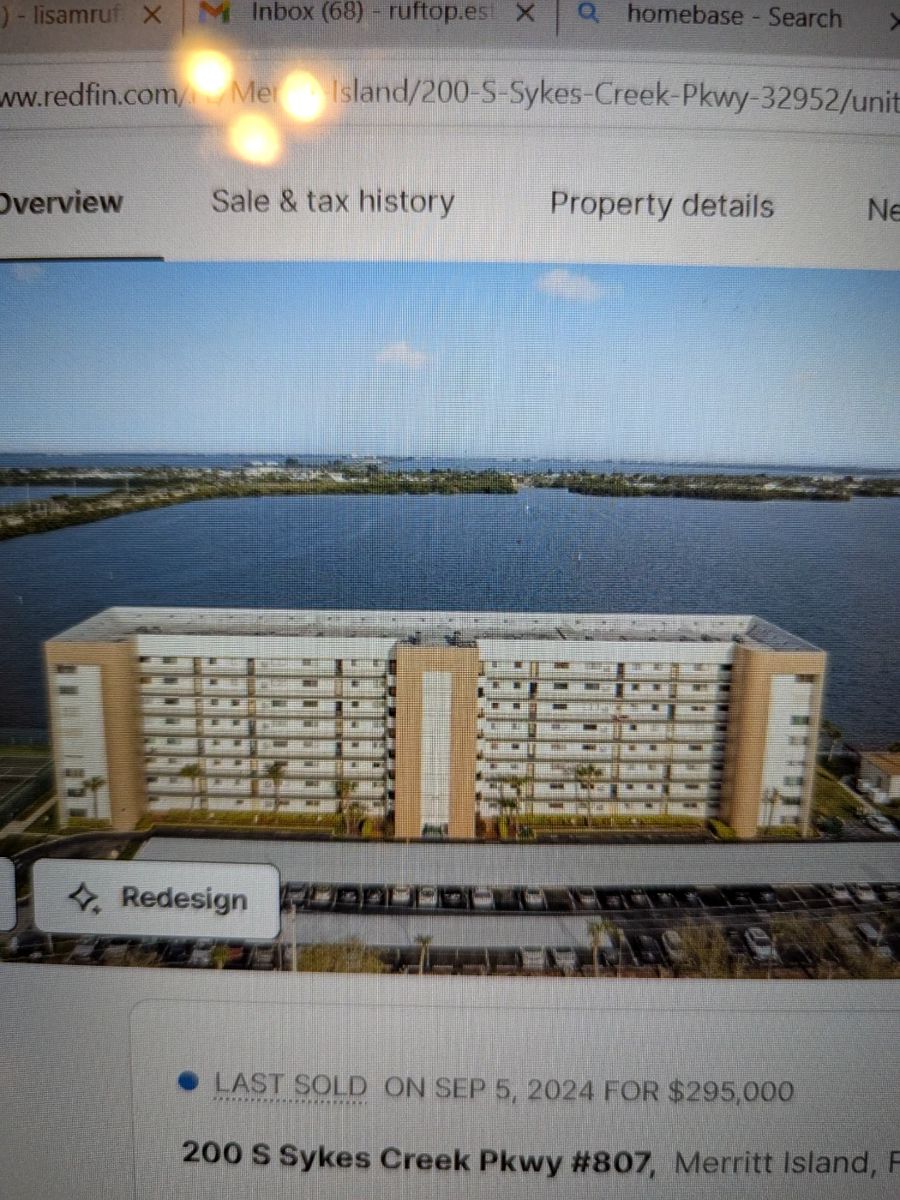The width and height of the screenshot is (900, 1200).
Task: Open the Overview section tab
Action: point(62,203)
